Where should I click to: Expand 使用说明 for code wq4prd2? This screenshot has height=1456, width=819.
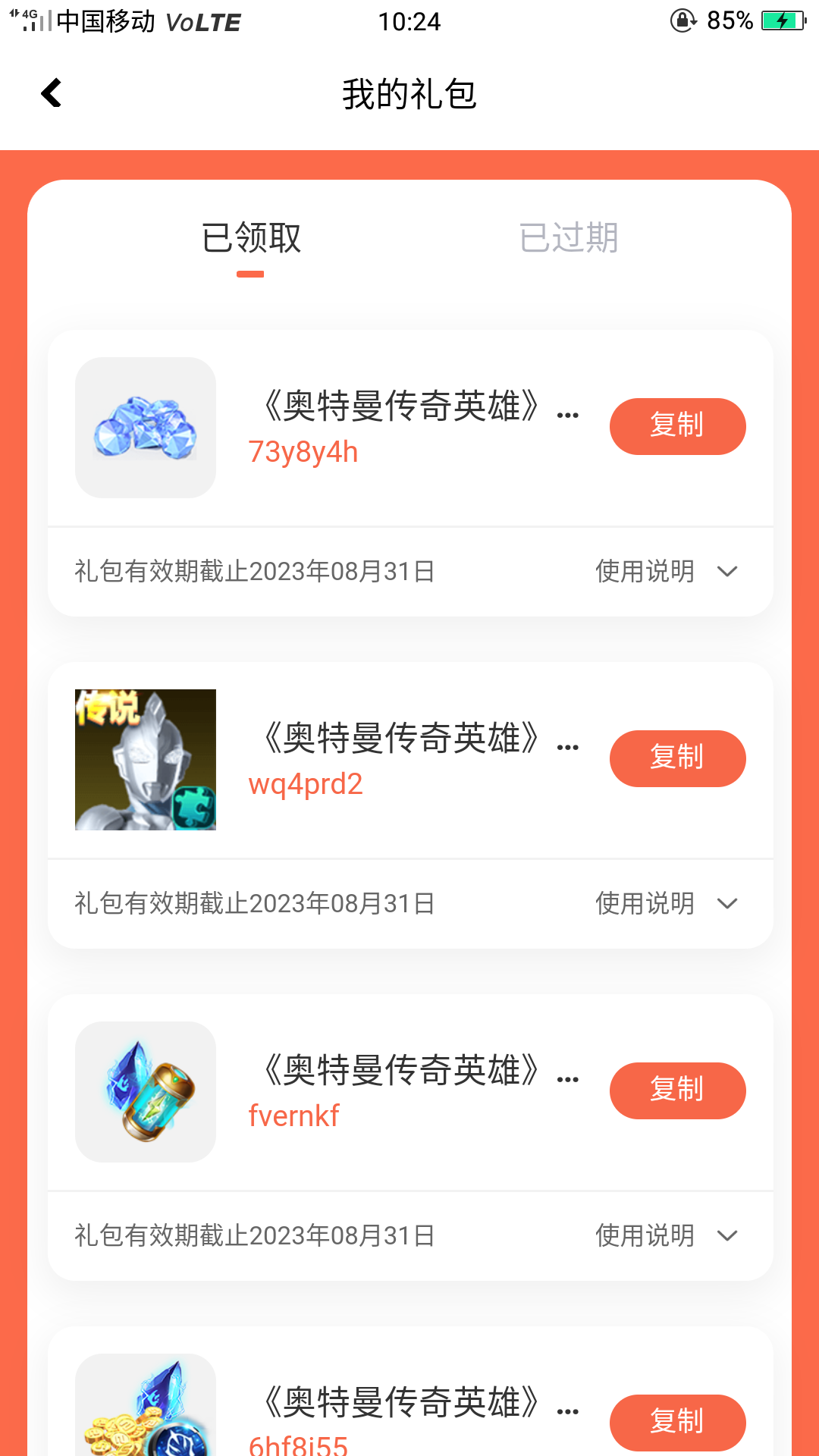click(666, 904)
